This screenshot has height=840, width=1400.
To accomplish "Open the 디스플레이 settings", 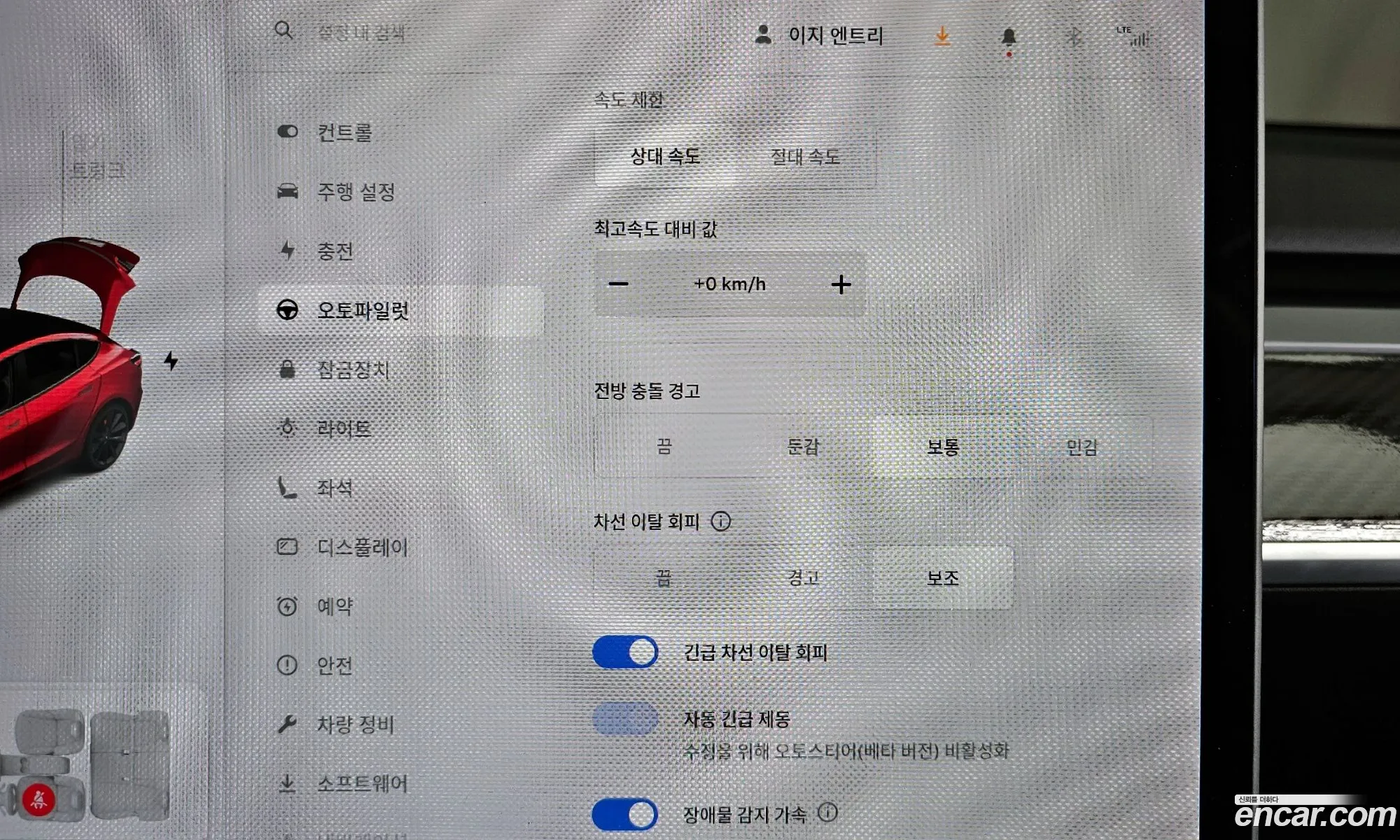I will coord(361,547).
